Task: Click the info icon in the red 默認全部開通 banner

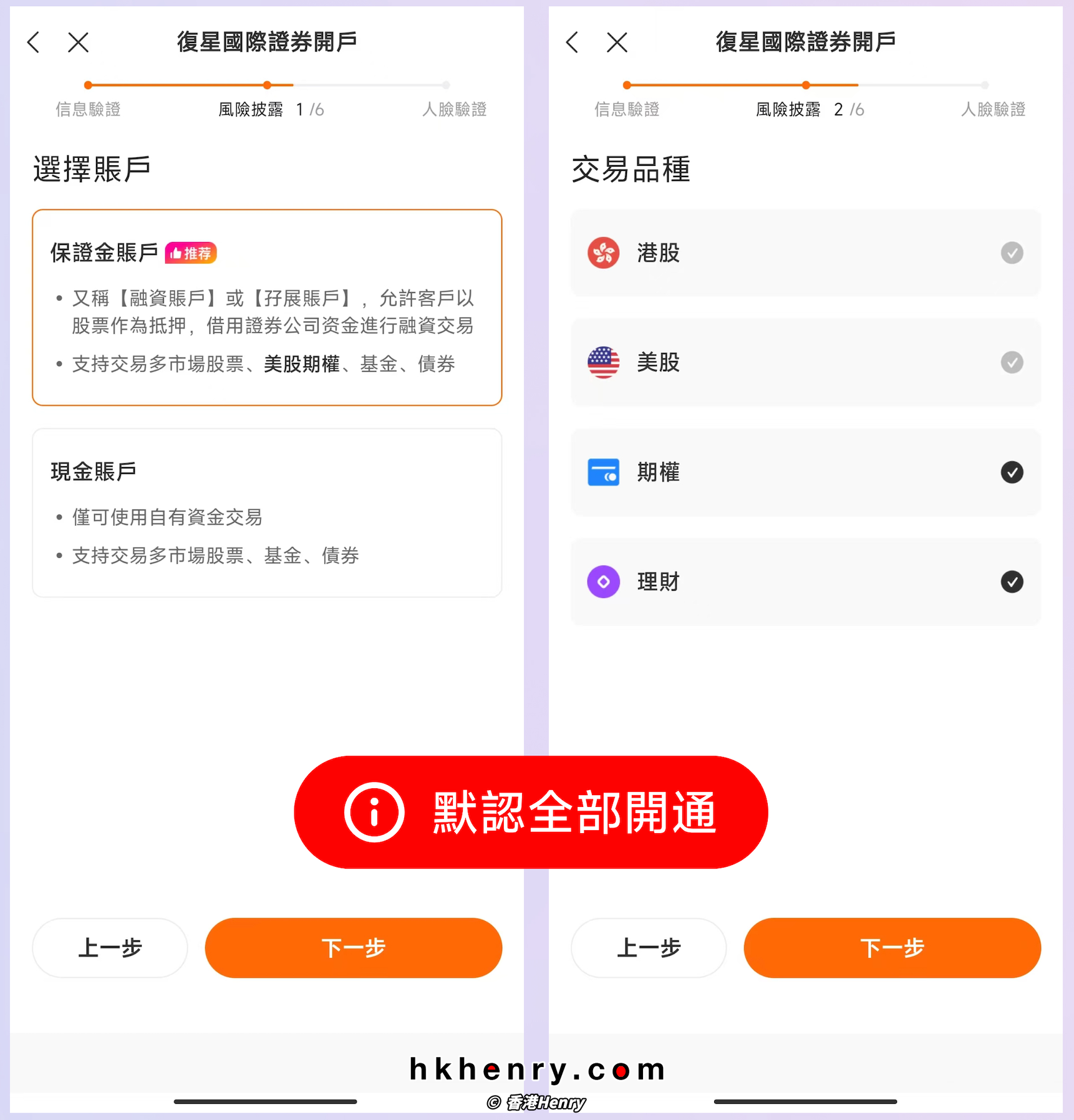Action: 374,812
